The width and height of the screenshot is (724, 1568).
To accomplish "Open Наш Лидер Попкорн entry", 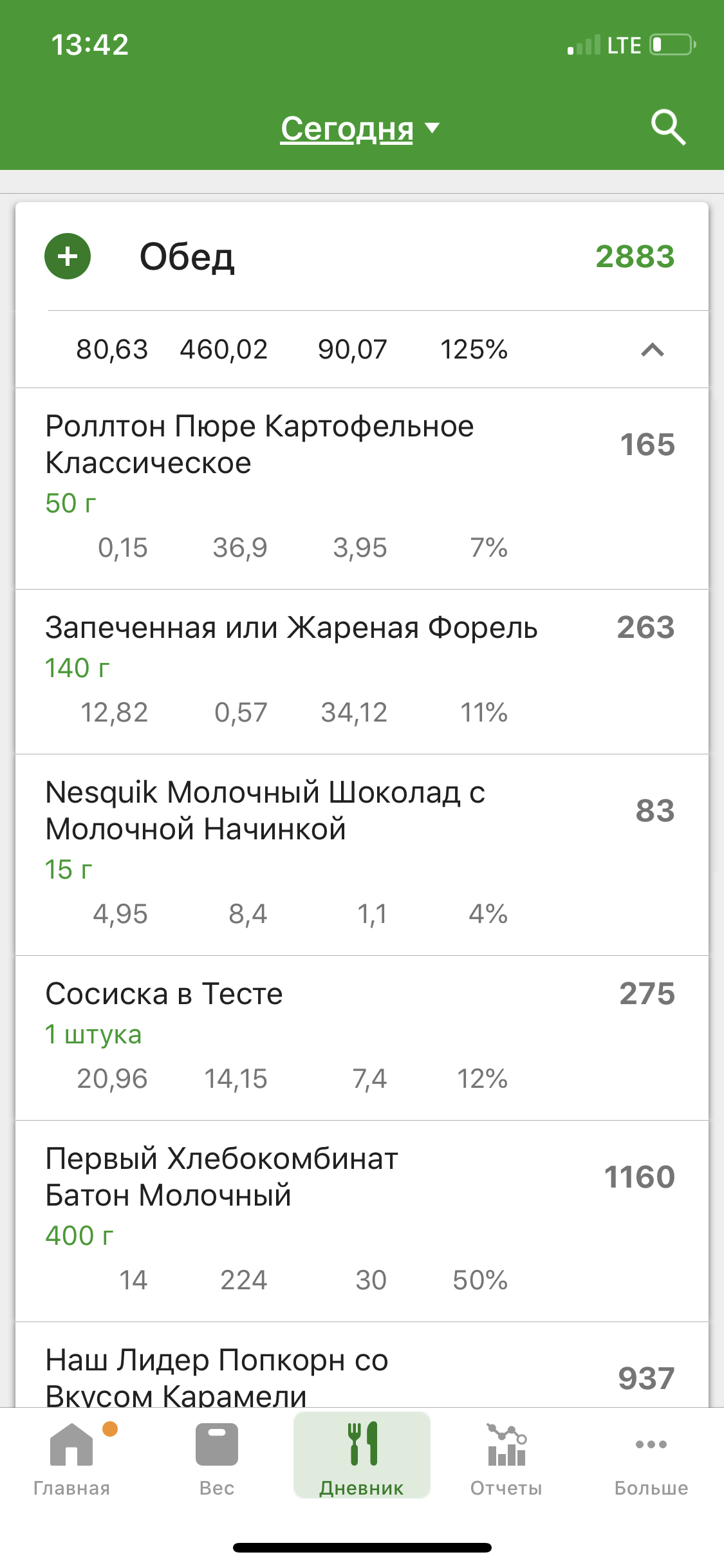I will pos(362,1365).
